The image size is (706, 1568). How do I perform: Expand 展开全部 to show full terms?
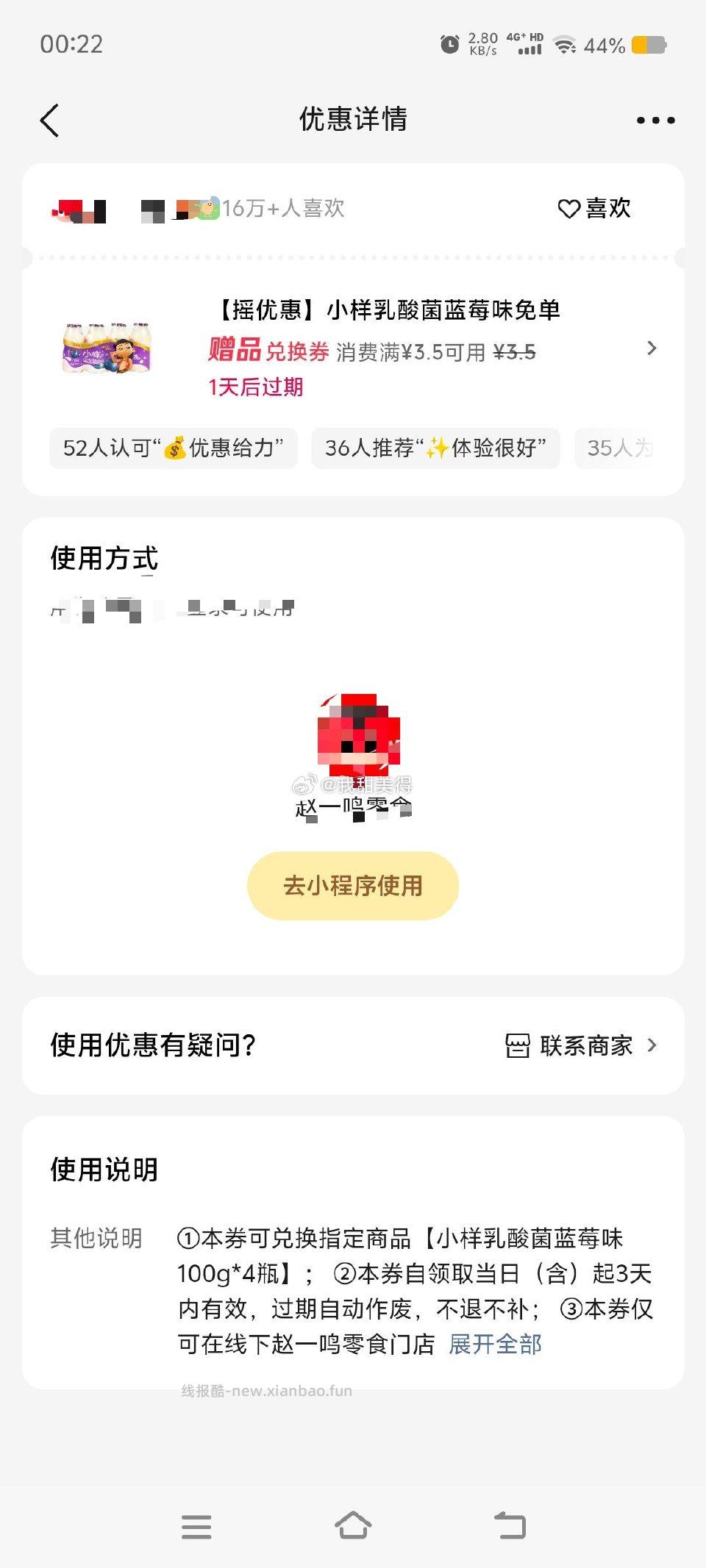pos(495,1344)
